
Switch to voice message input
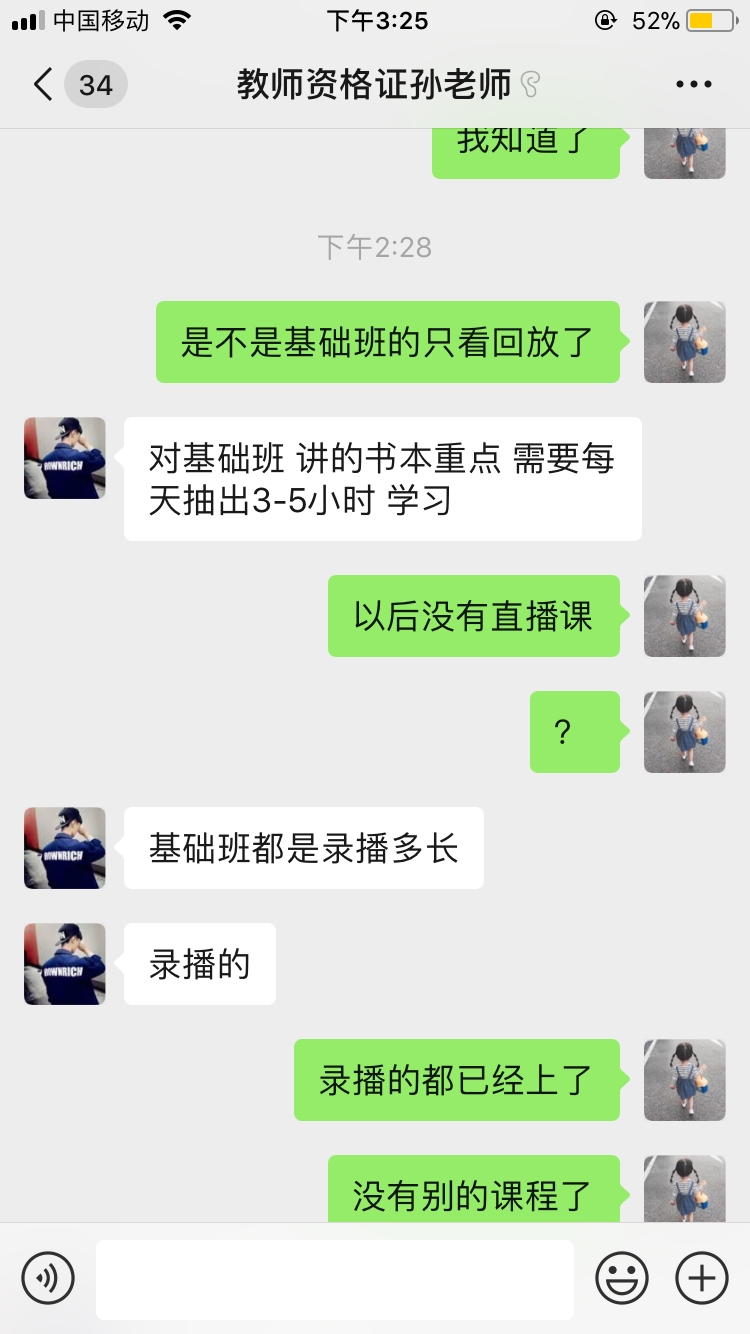tap(48, 1278)
